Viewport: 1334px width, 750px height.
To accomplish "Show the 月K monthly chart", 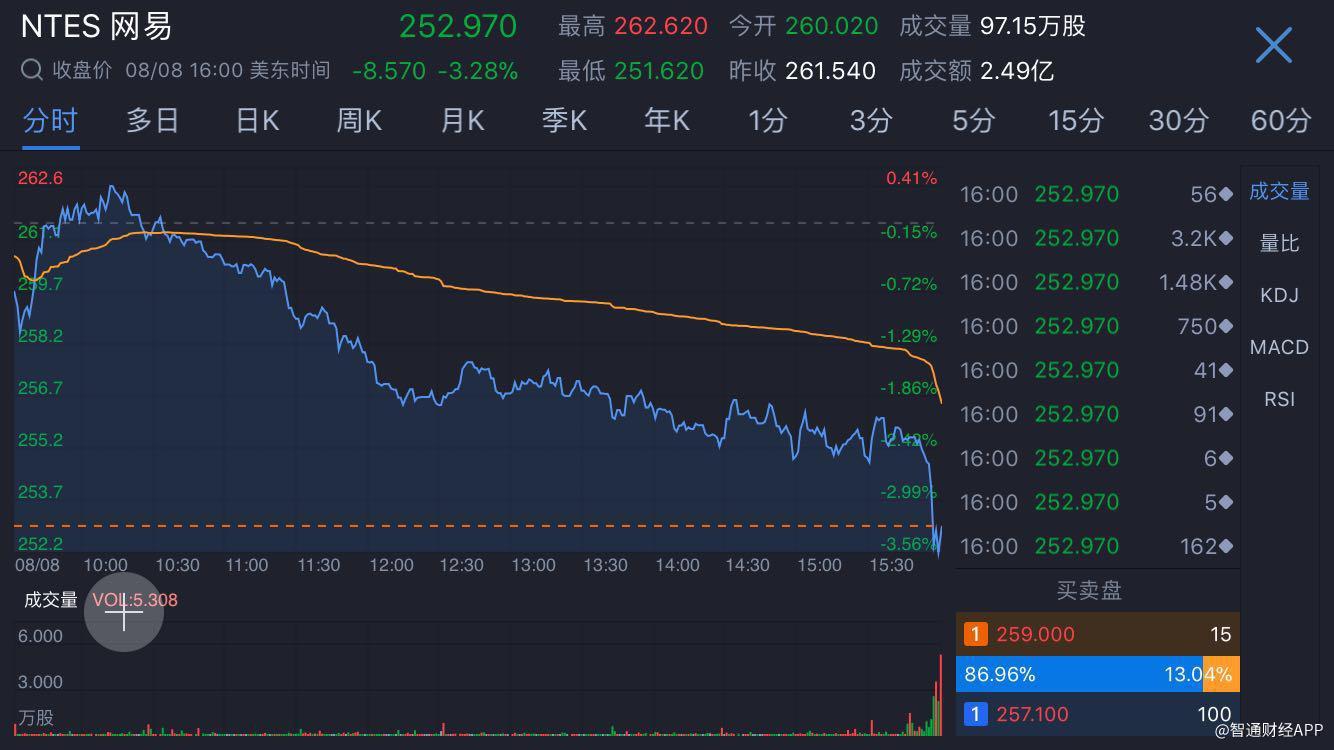I will click(x=462, y=121).
